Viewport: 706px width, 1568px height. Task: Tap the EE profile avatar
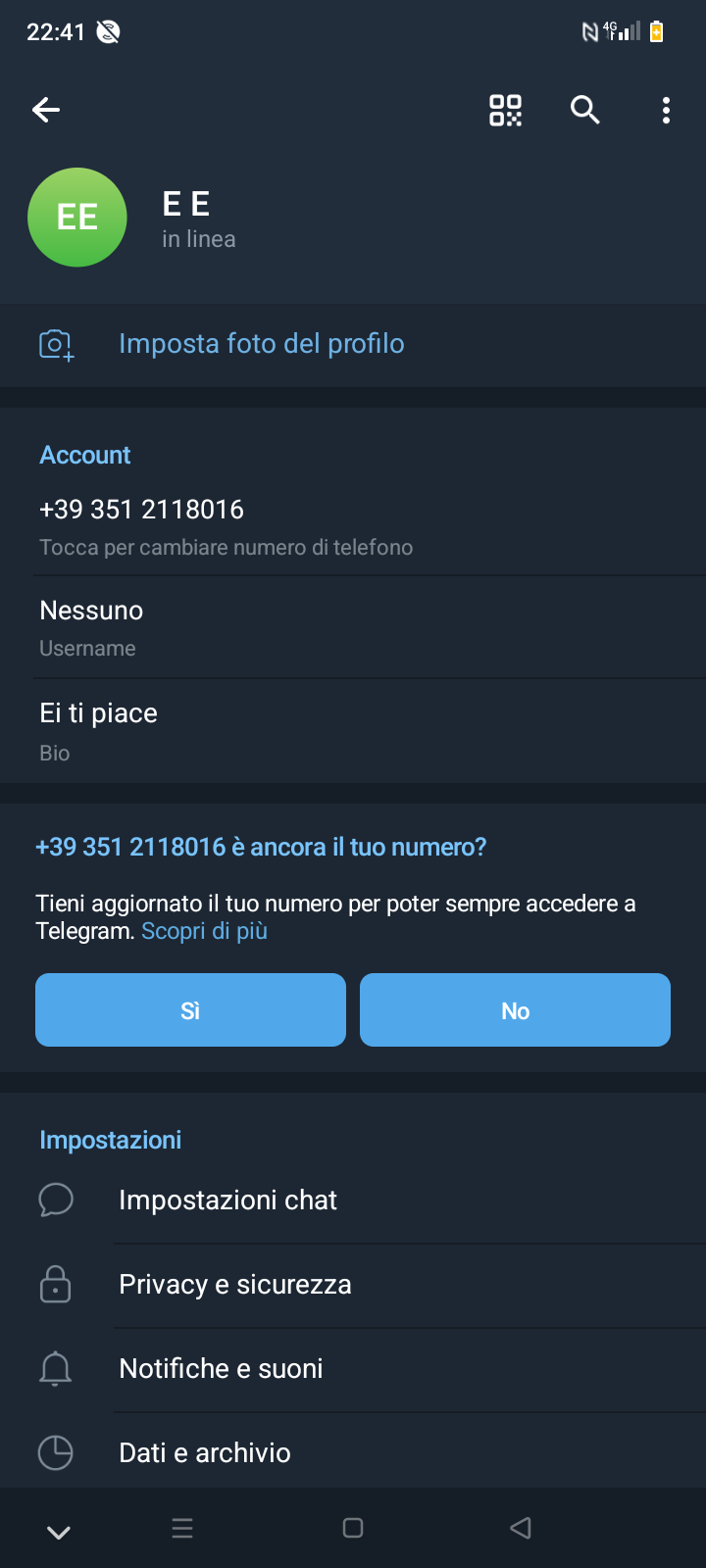77,218
